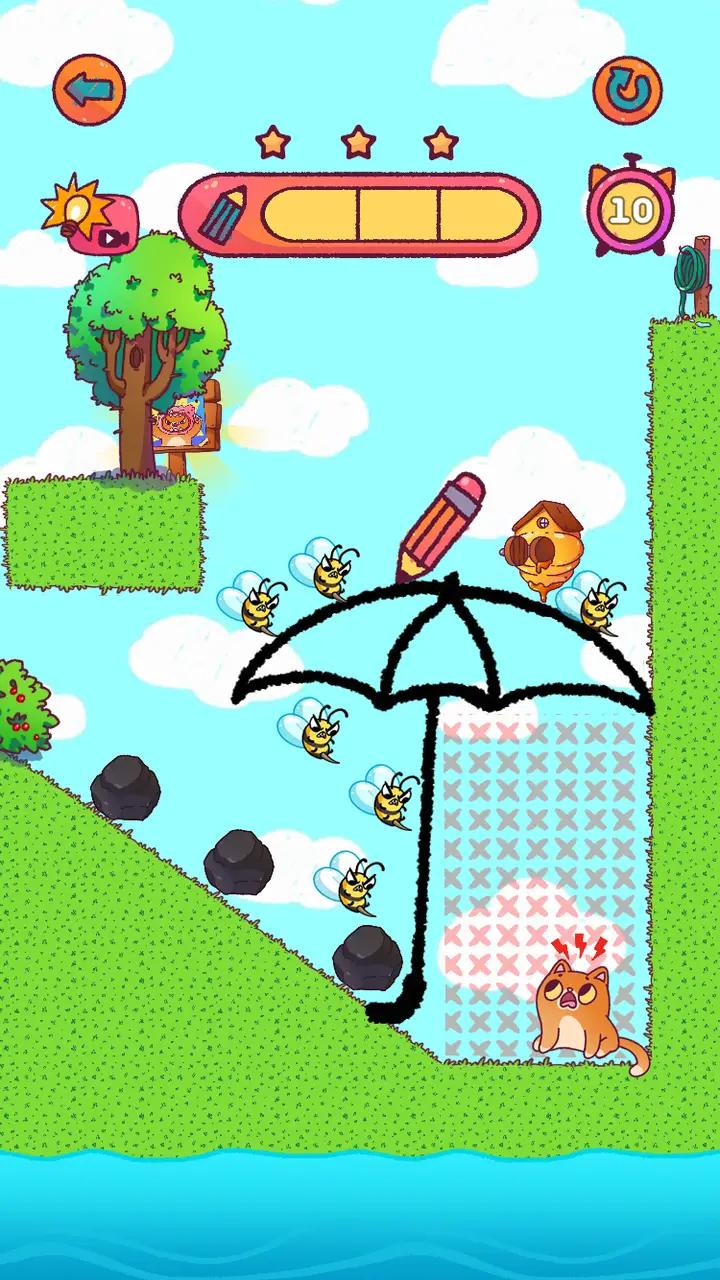Get a hint from the lightbulb video button

(x=90, y=216)
